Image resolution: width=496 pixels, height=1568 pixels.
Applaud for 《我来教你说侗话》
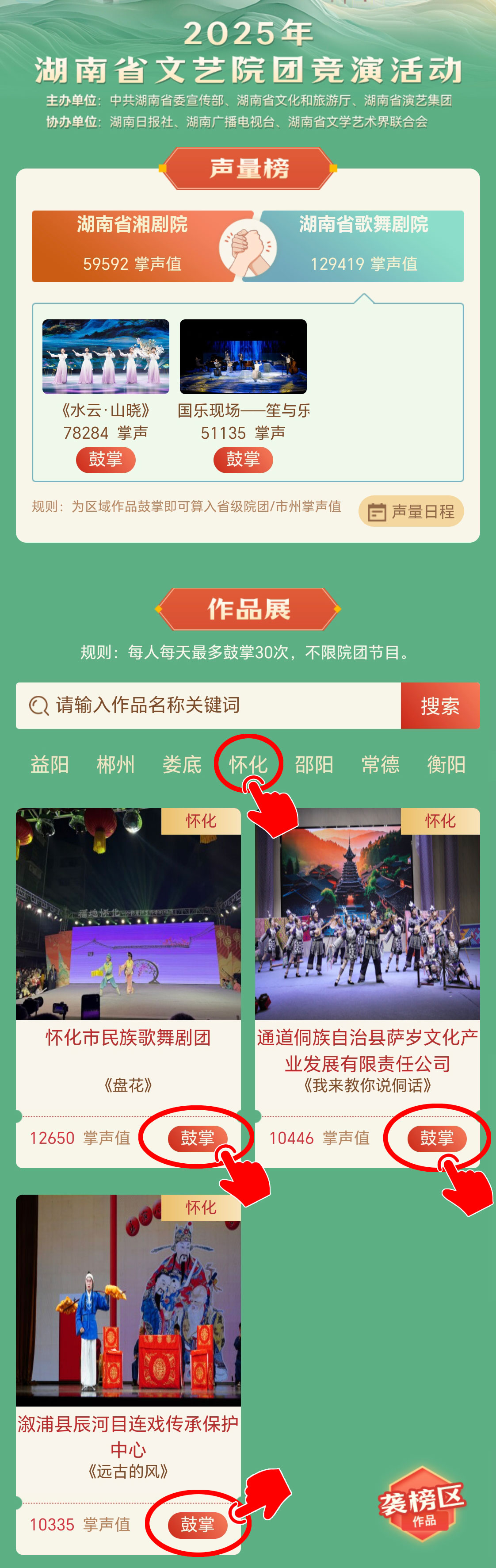click(x=436, y=1138)
